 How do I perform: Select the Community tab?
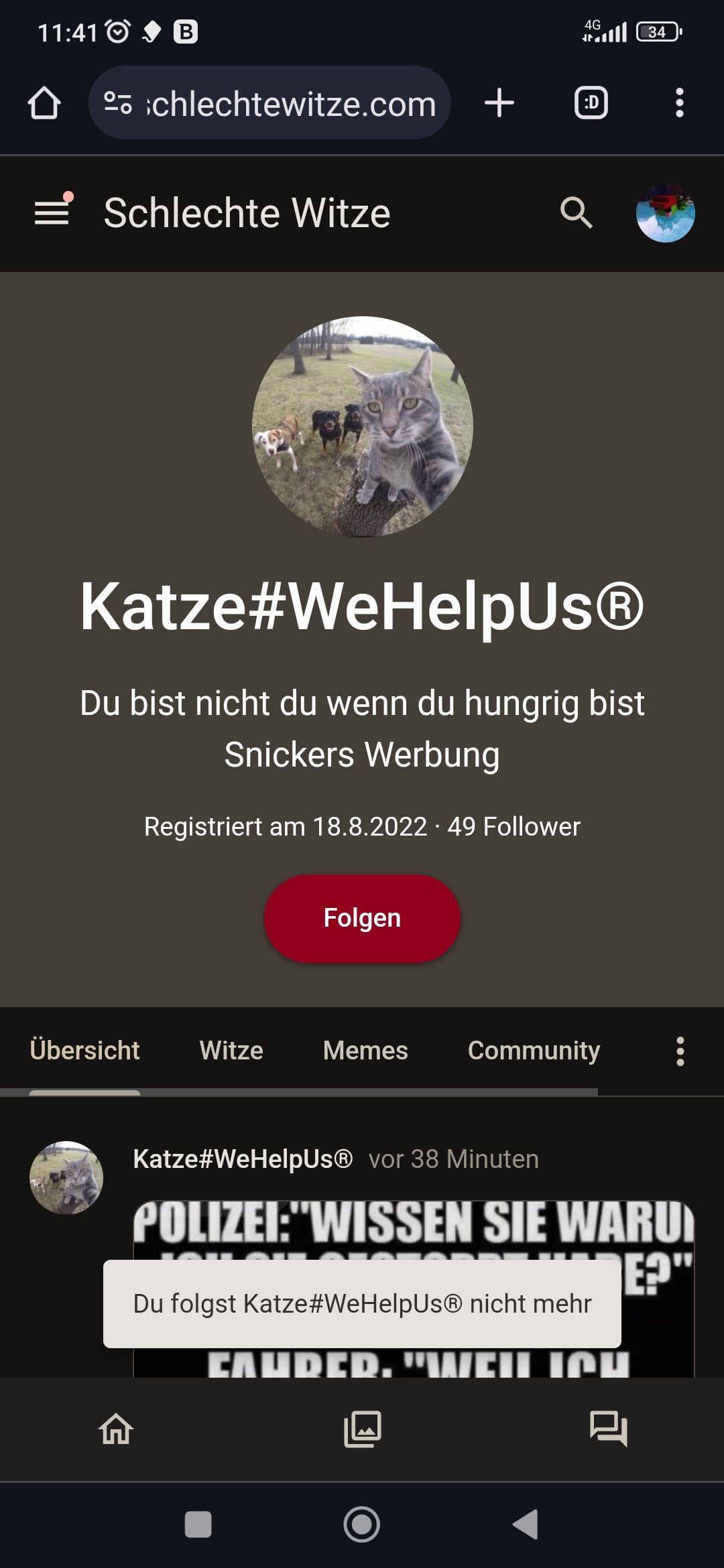click(534, 1050)
